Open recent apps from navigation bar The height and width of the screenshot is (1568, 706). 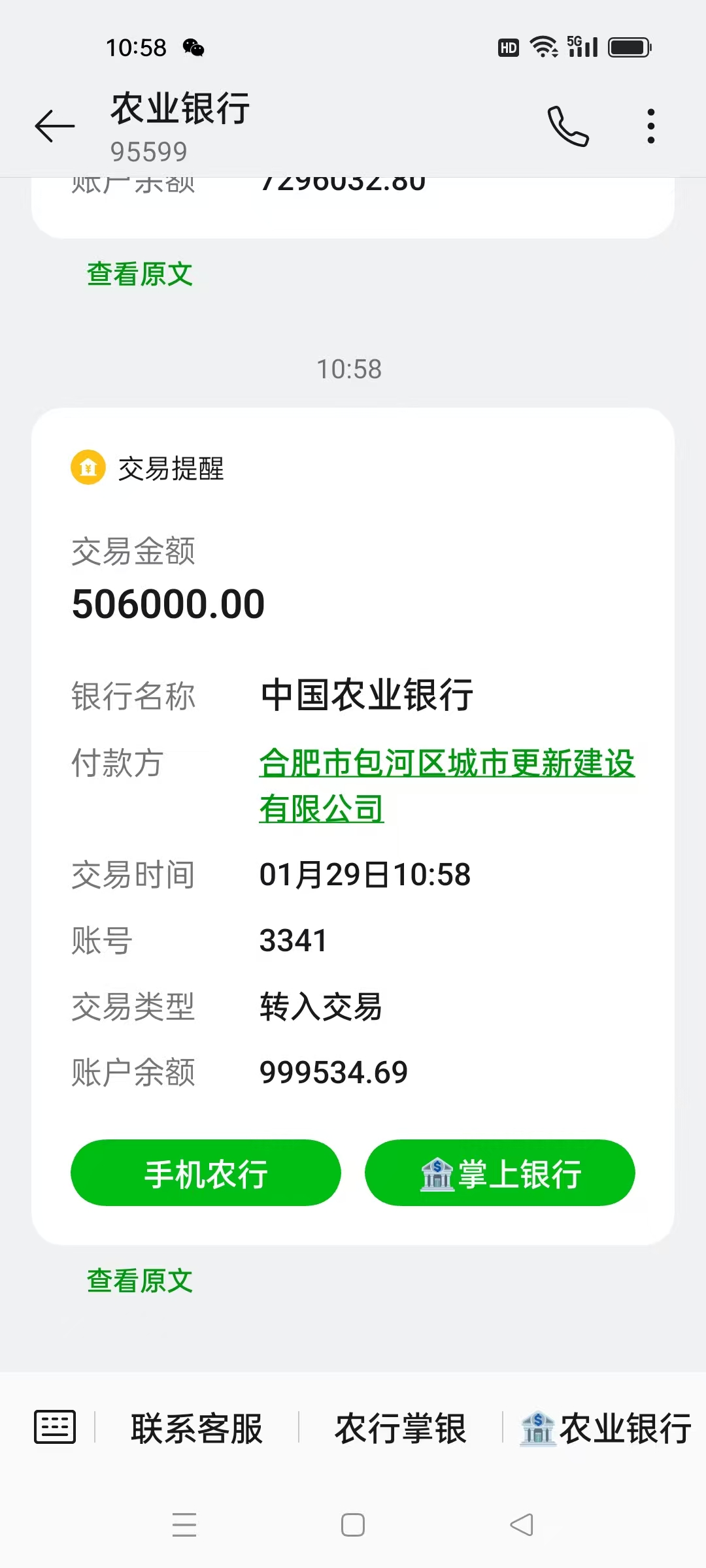pos(184,1525)
